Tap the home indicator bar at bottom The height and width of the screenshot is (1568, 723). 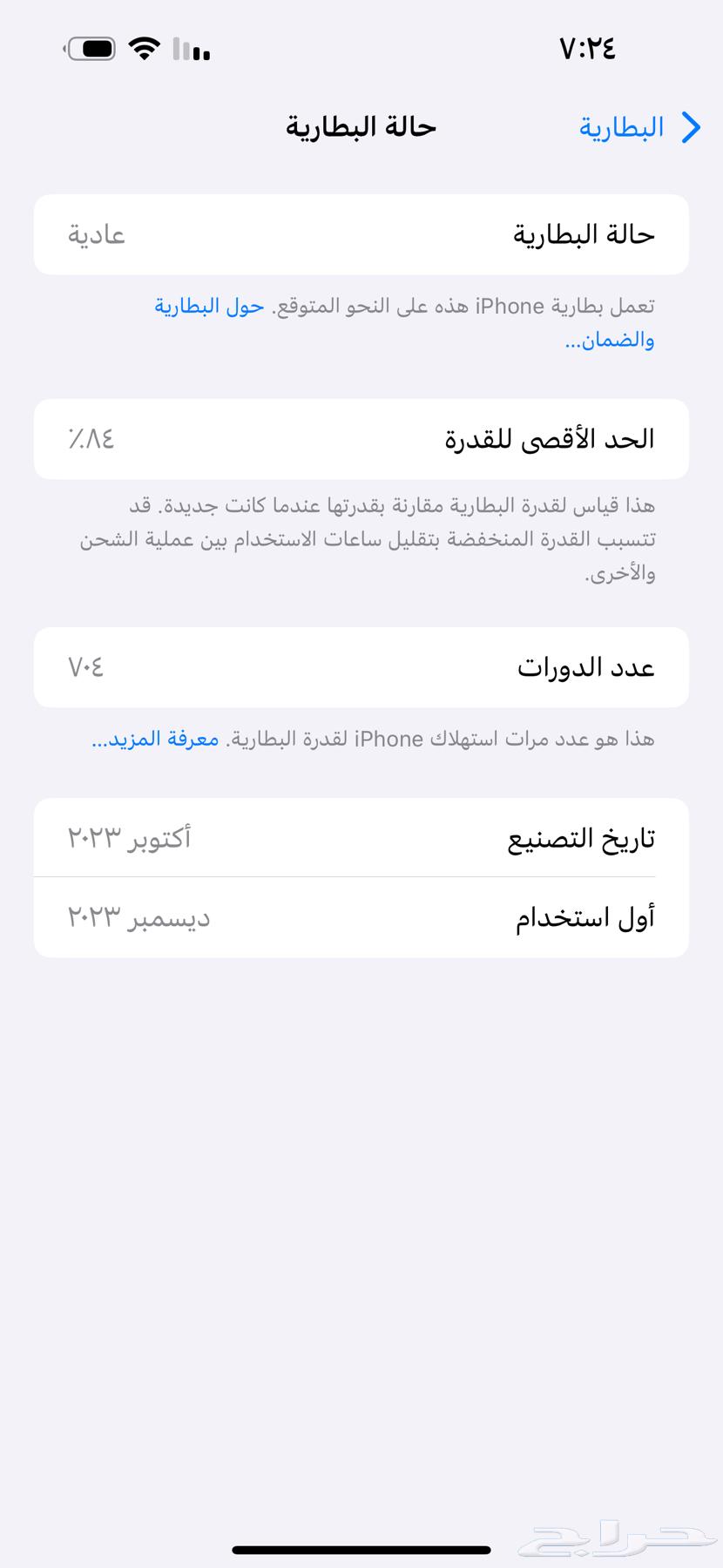click(x=361, y=1546)
